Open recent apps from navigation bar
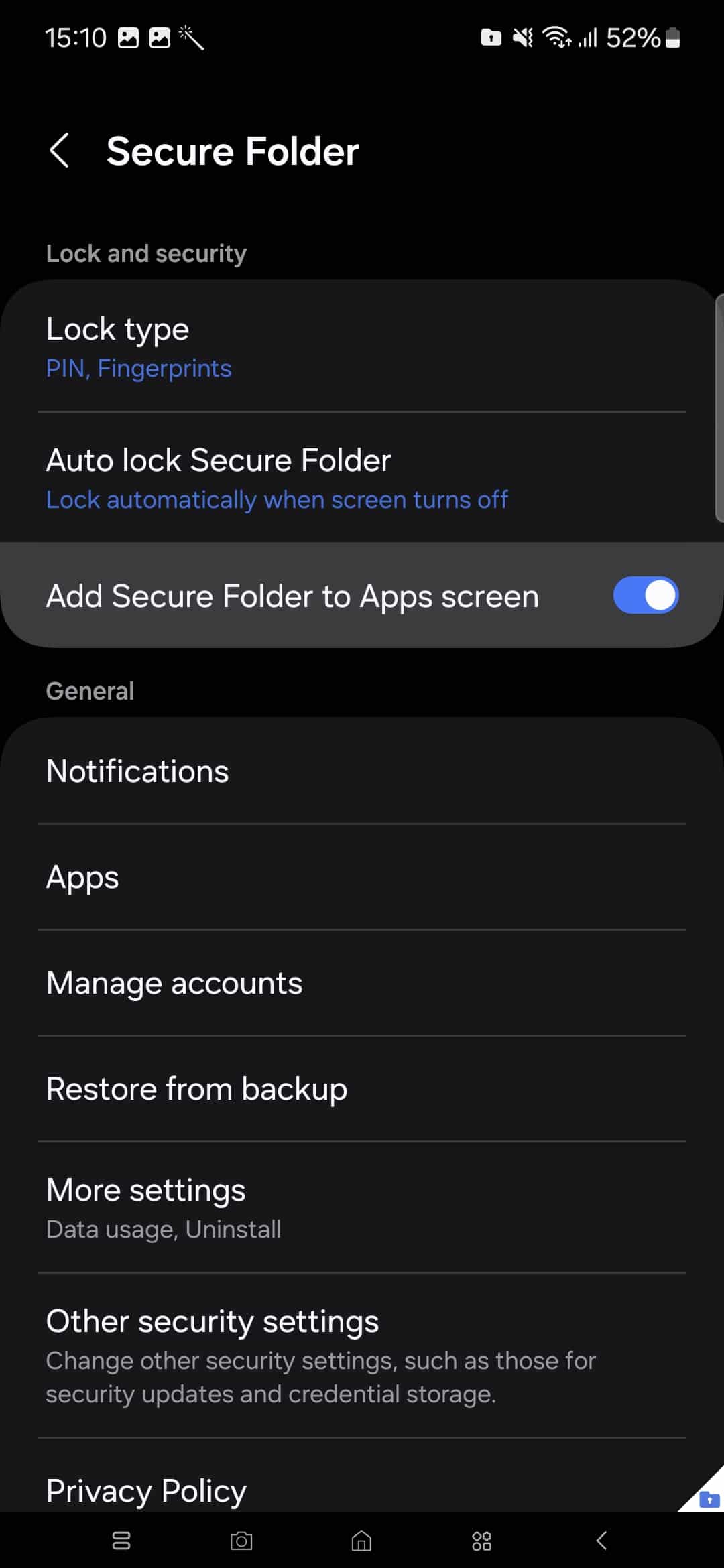 pos(121,1541)
